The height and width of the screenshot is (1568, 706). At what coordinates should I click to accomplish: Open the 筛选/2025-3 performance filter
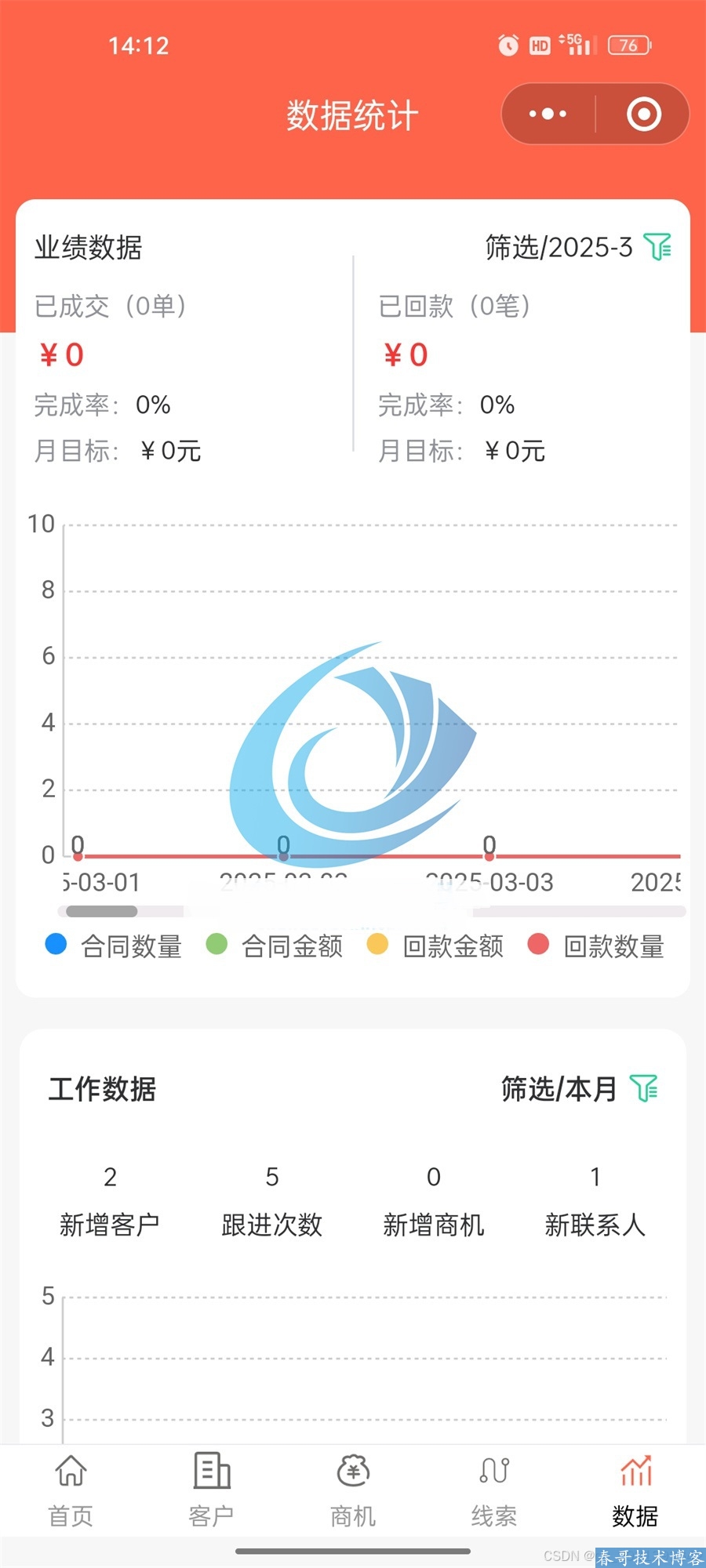click(578, 247)
